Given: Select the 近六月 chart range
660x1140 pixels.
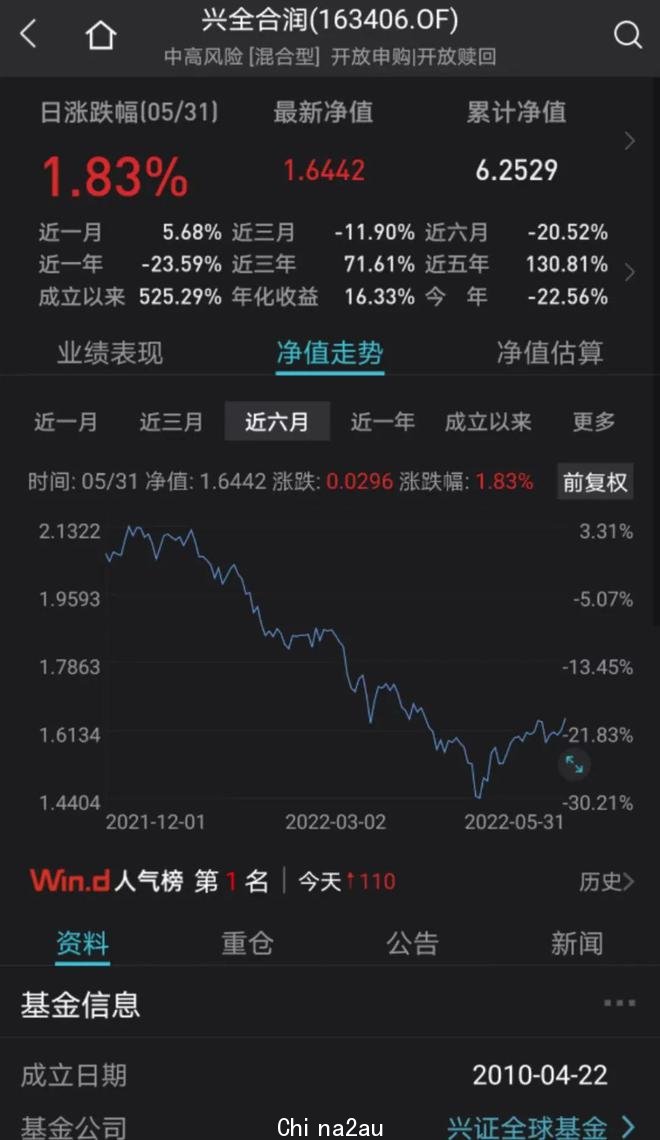Looking at the screenshot, I should coord(277,422).
